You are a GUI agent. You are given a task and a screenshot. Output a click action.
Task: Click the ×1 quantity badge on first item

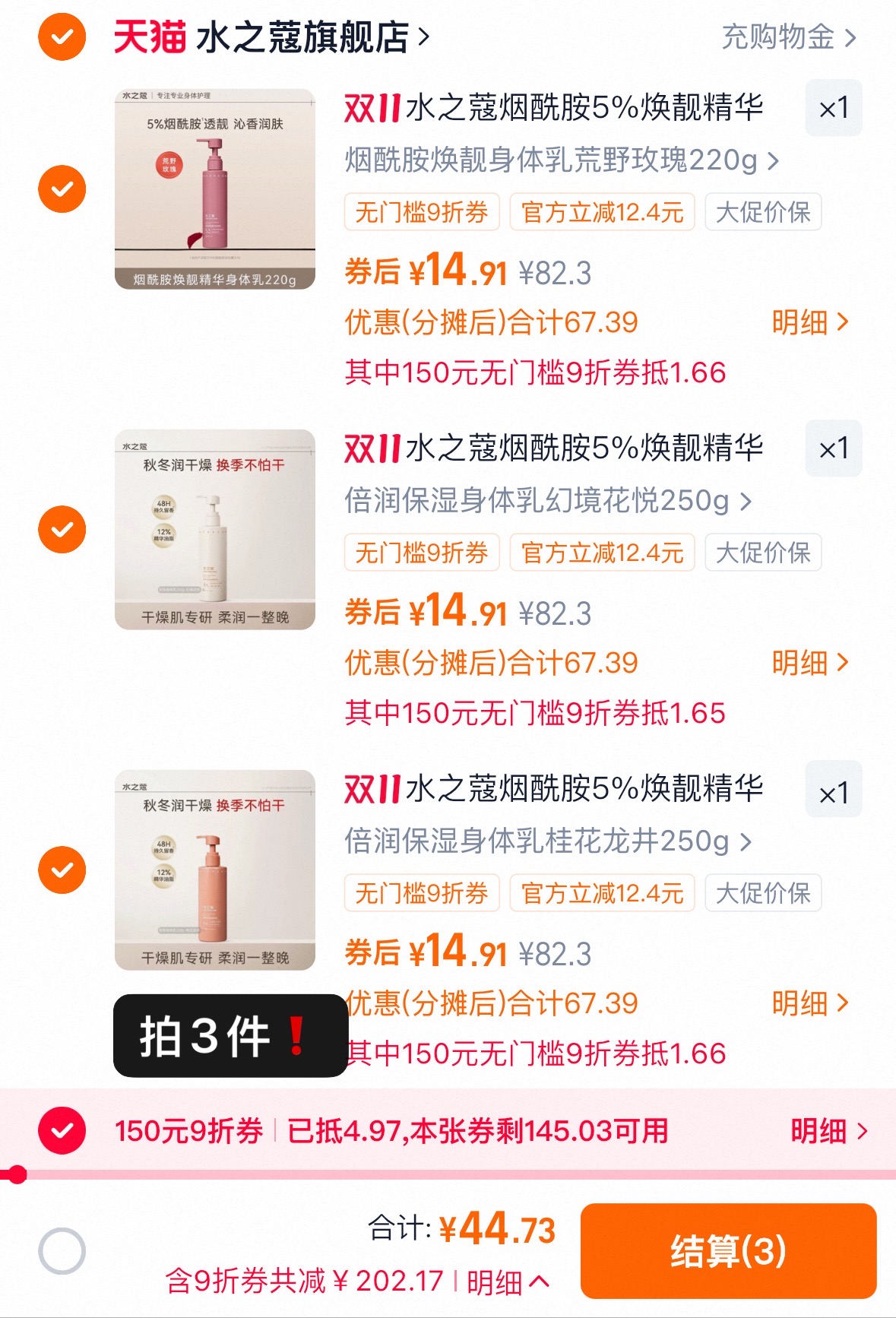click(834, 107)
